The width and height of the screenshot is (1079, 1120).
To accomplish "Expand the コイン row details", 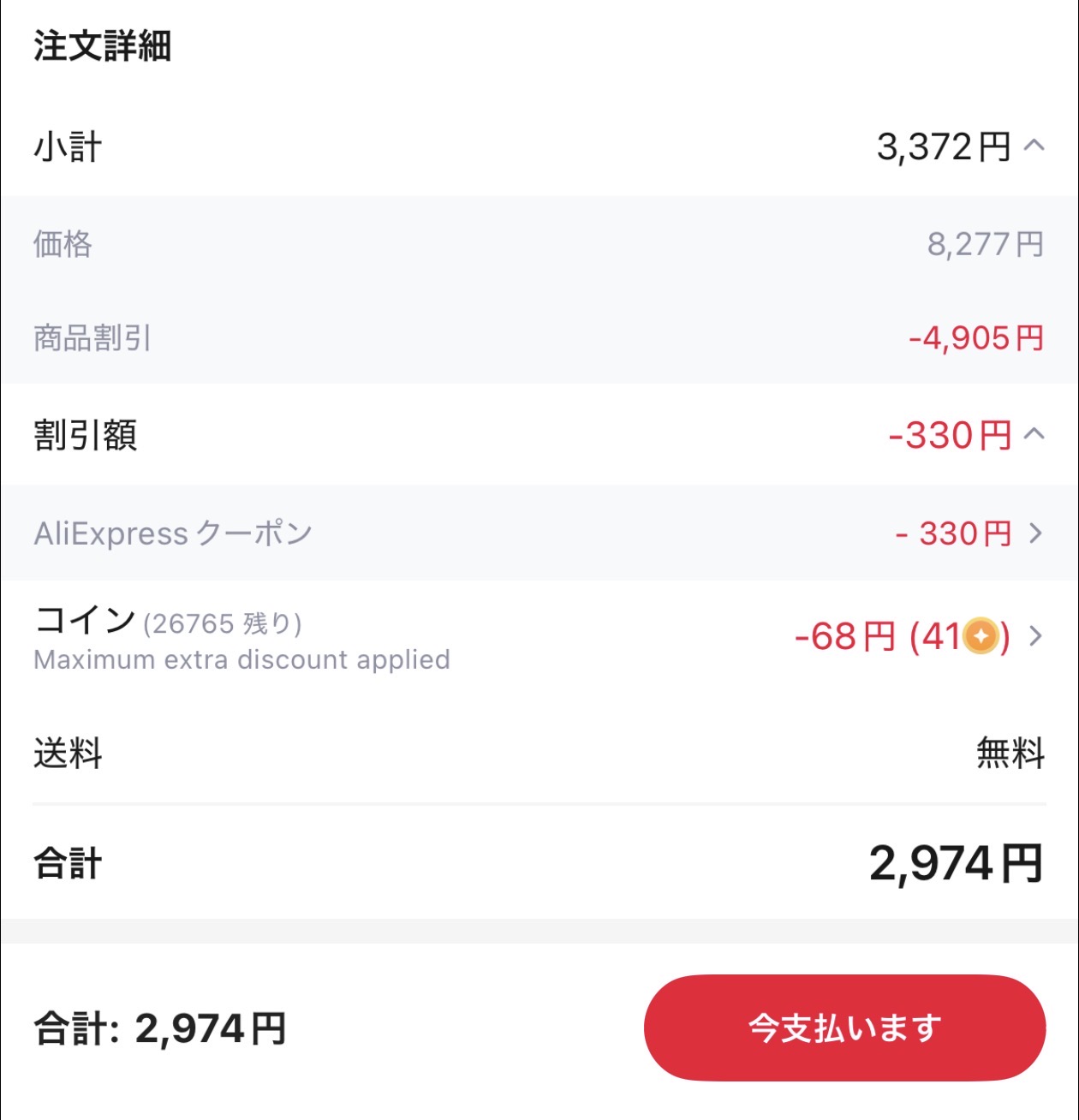I will point(1036,637).
